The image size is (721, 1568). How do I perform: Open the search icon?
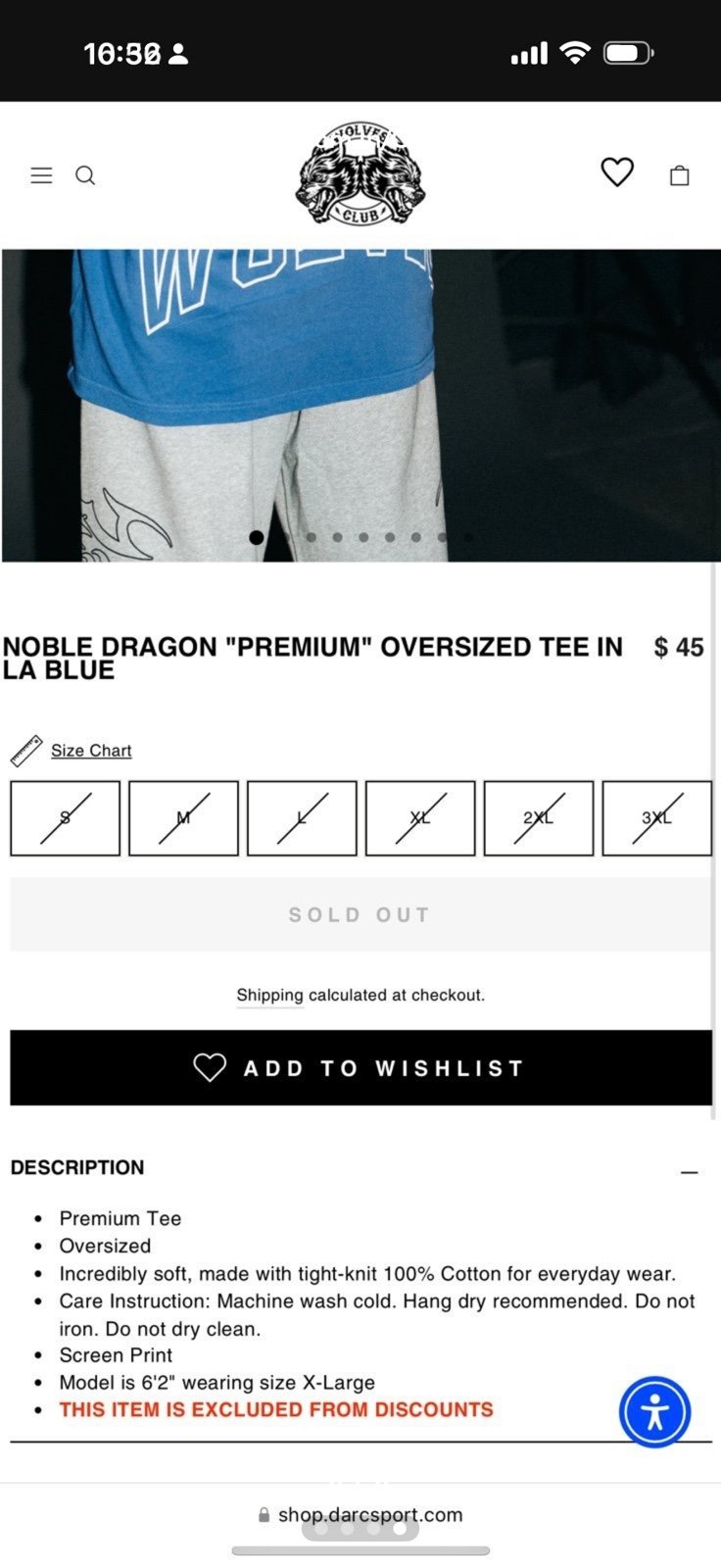pyautogui.click(x=85, y=175)
